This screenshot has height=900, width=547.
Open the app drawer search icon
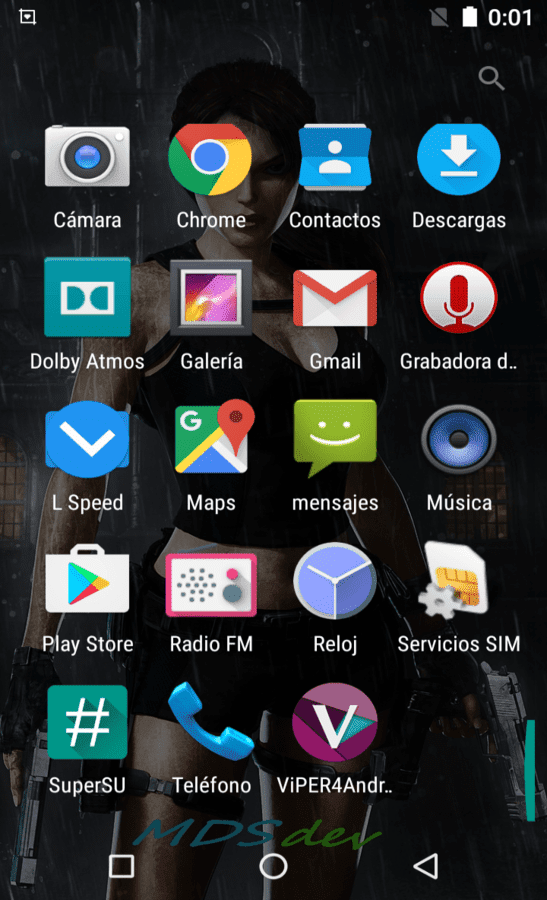491,78
